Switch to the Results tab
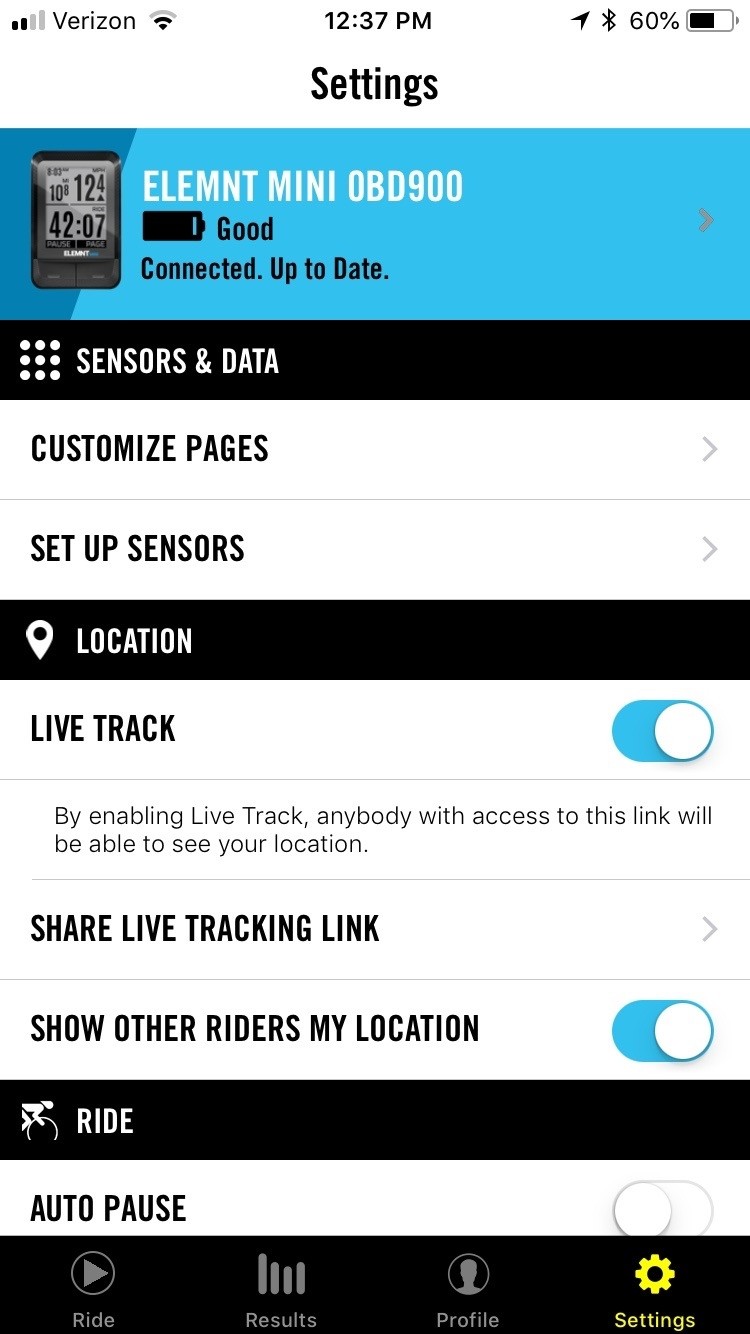 [x=281, y=1288]
